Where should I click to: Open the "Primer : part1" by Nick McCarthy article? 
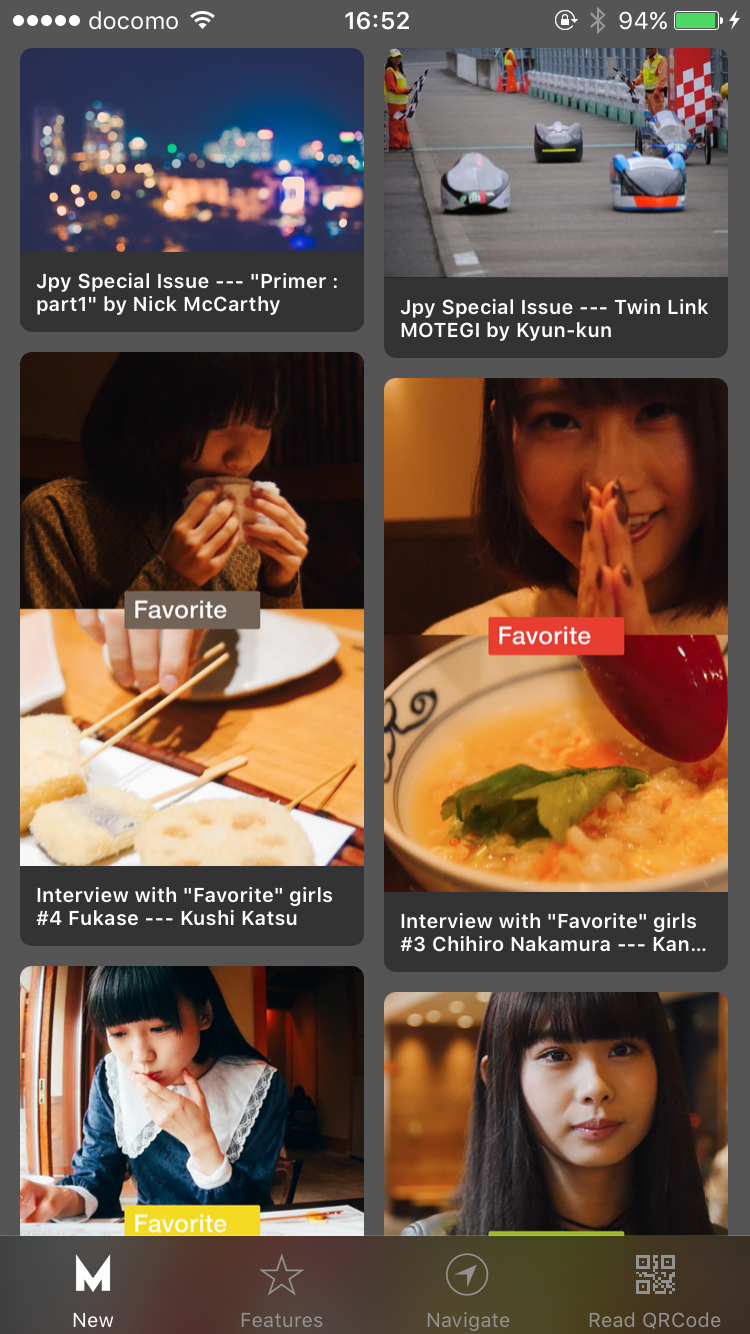click(x=191, y=190)
